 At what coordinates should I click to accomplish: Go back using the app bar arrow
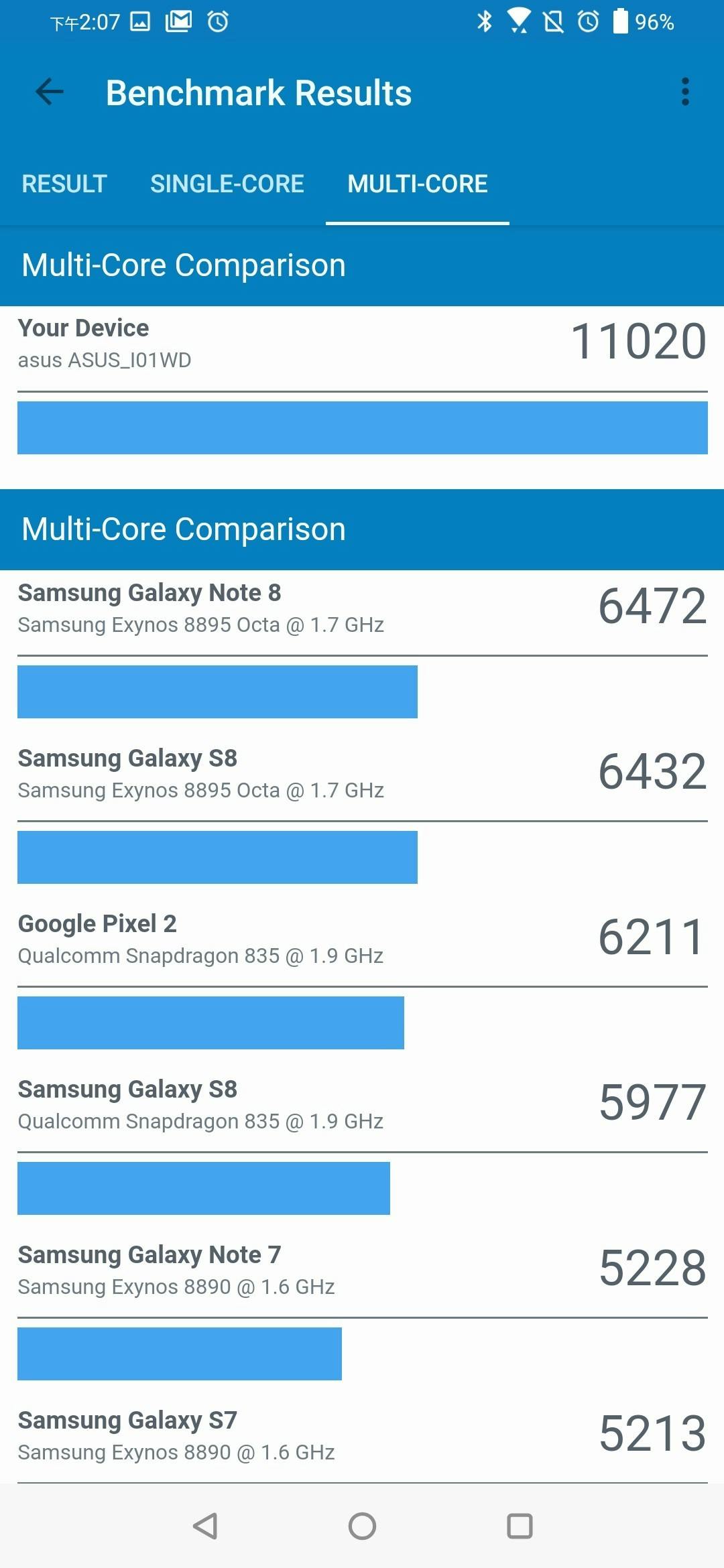point(50,92)
